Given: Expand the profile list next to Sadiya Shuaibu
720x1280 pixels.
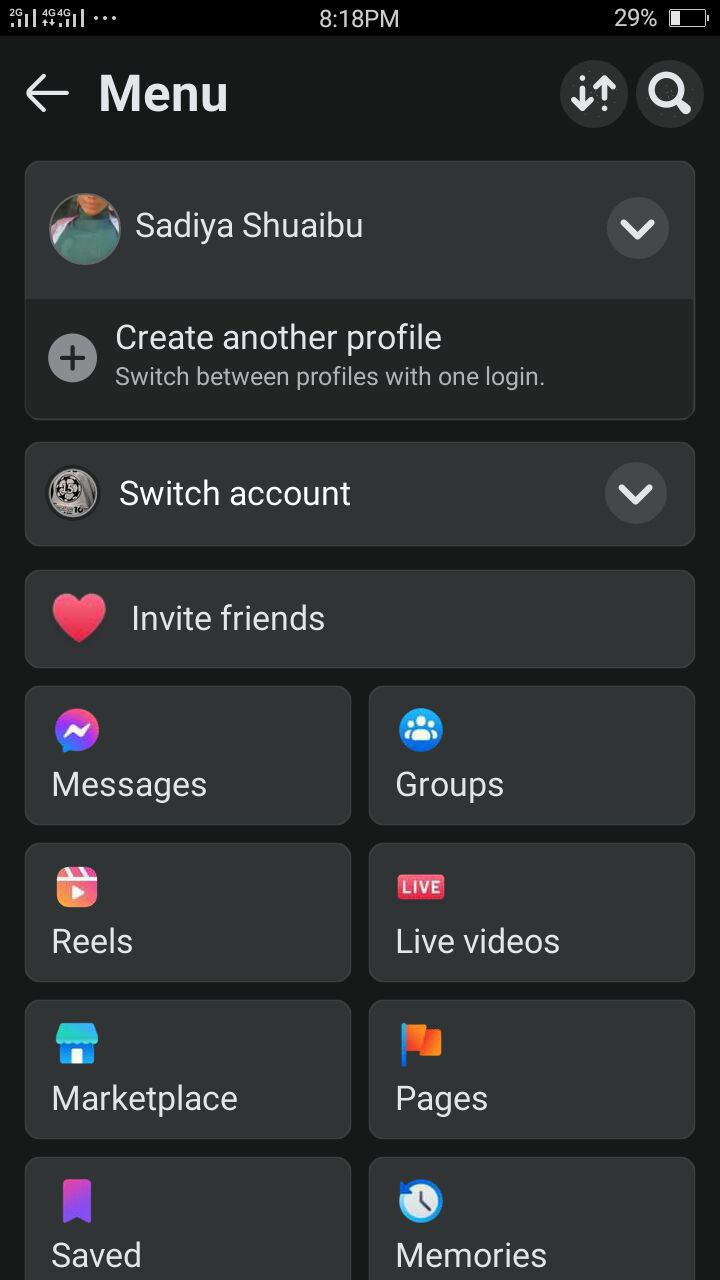Looking at the screenshot, I should [637, 229].
